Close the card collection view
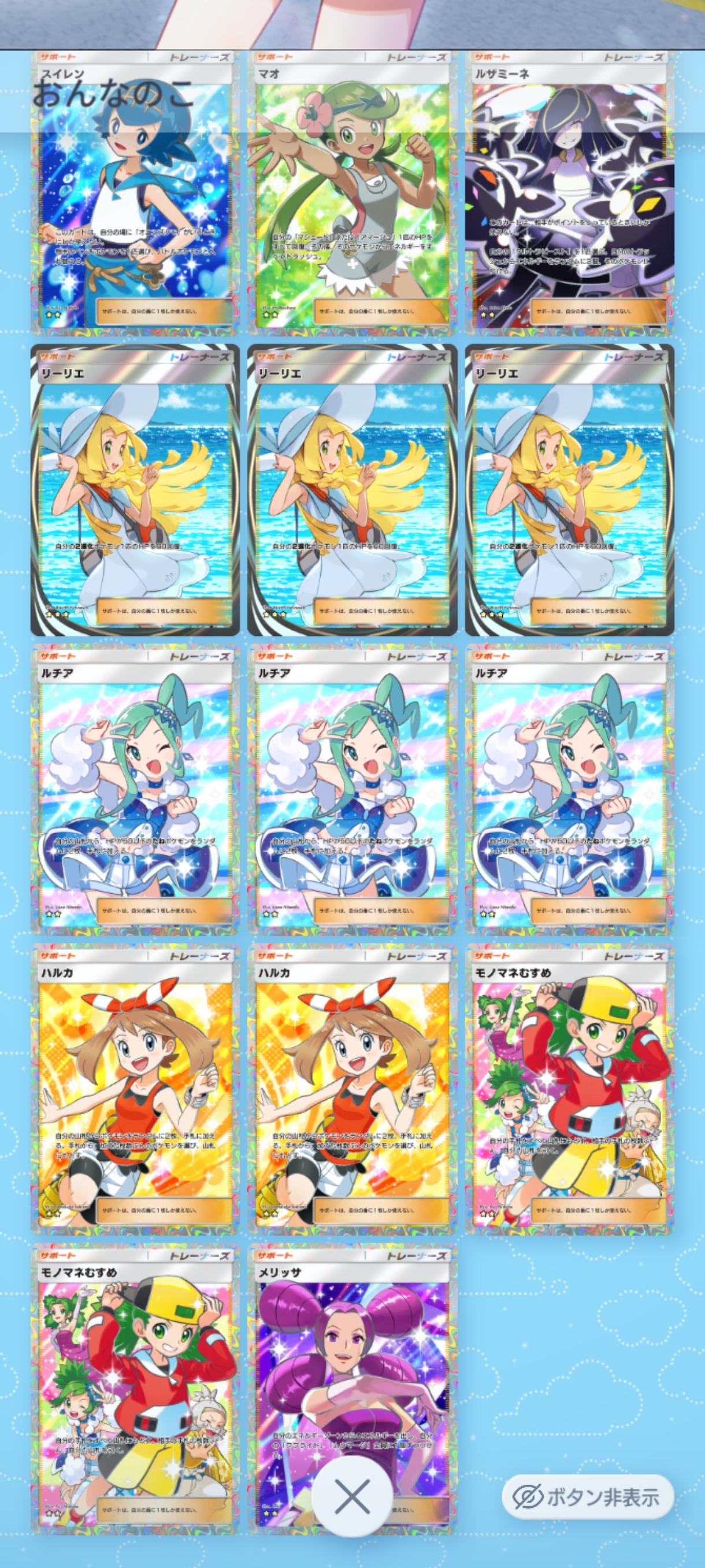The height and width of the screenshot is (1568, 705). [x=351, y=1496]
